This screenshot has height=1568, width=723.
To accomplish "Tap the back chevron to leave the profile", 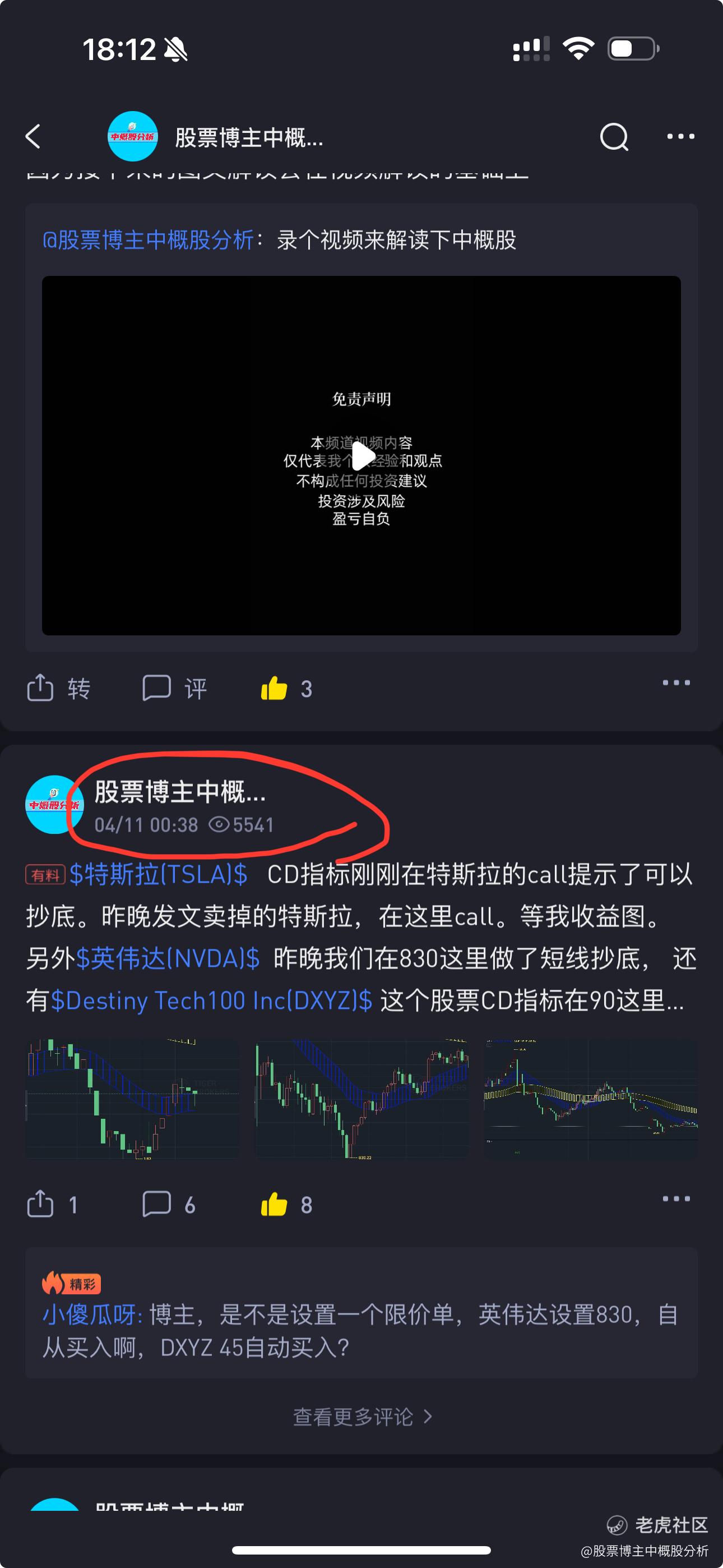I will 34,136.
